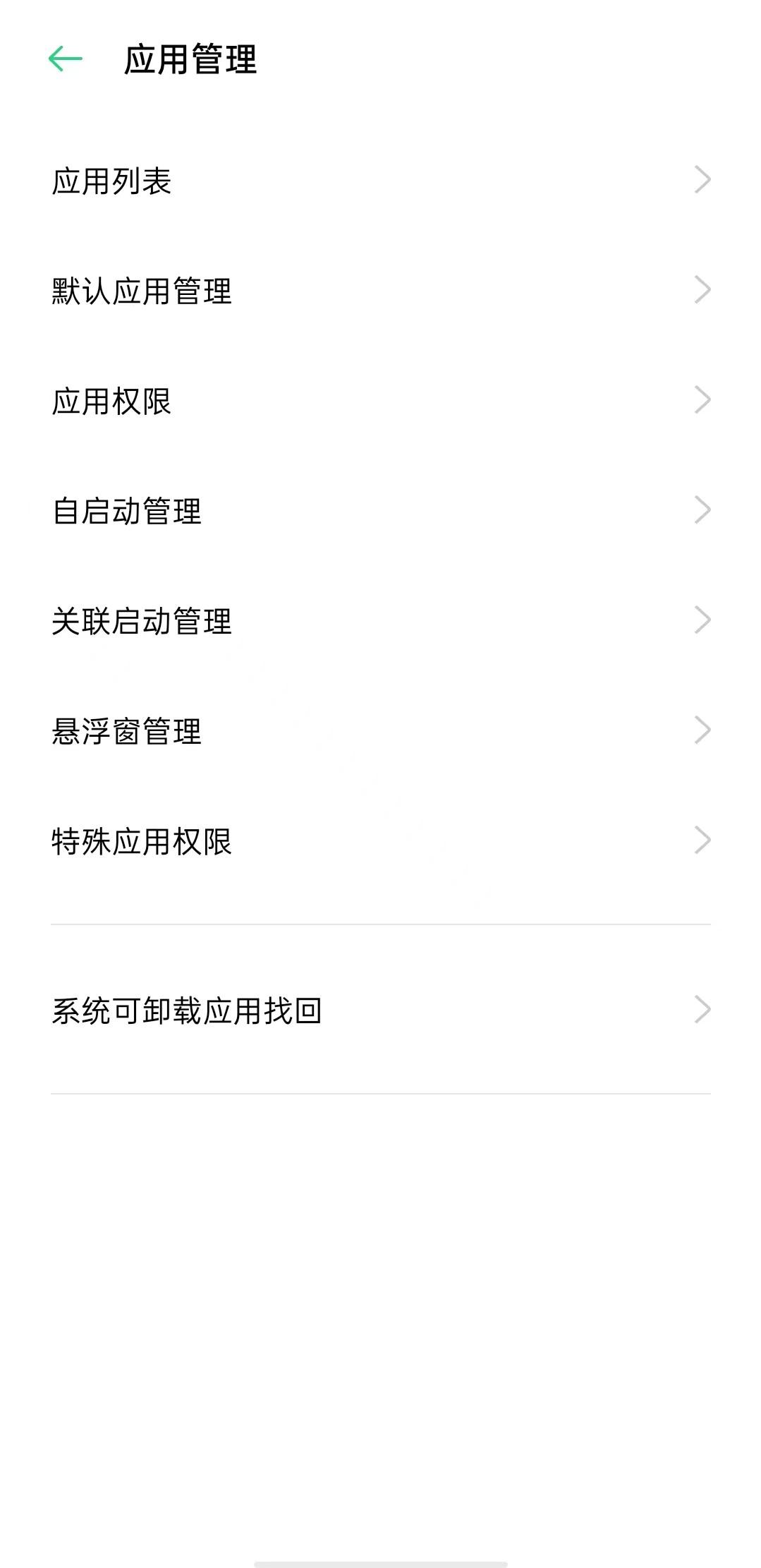Open 特殊应用权限 settings
Screen dimensions: 761x1568
tap(380, 841)
